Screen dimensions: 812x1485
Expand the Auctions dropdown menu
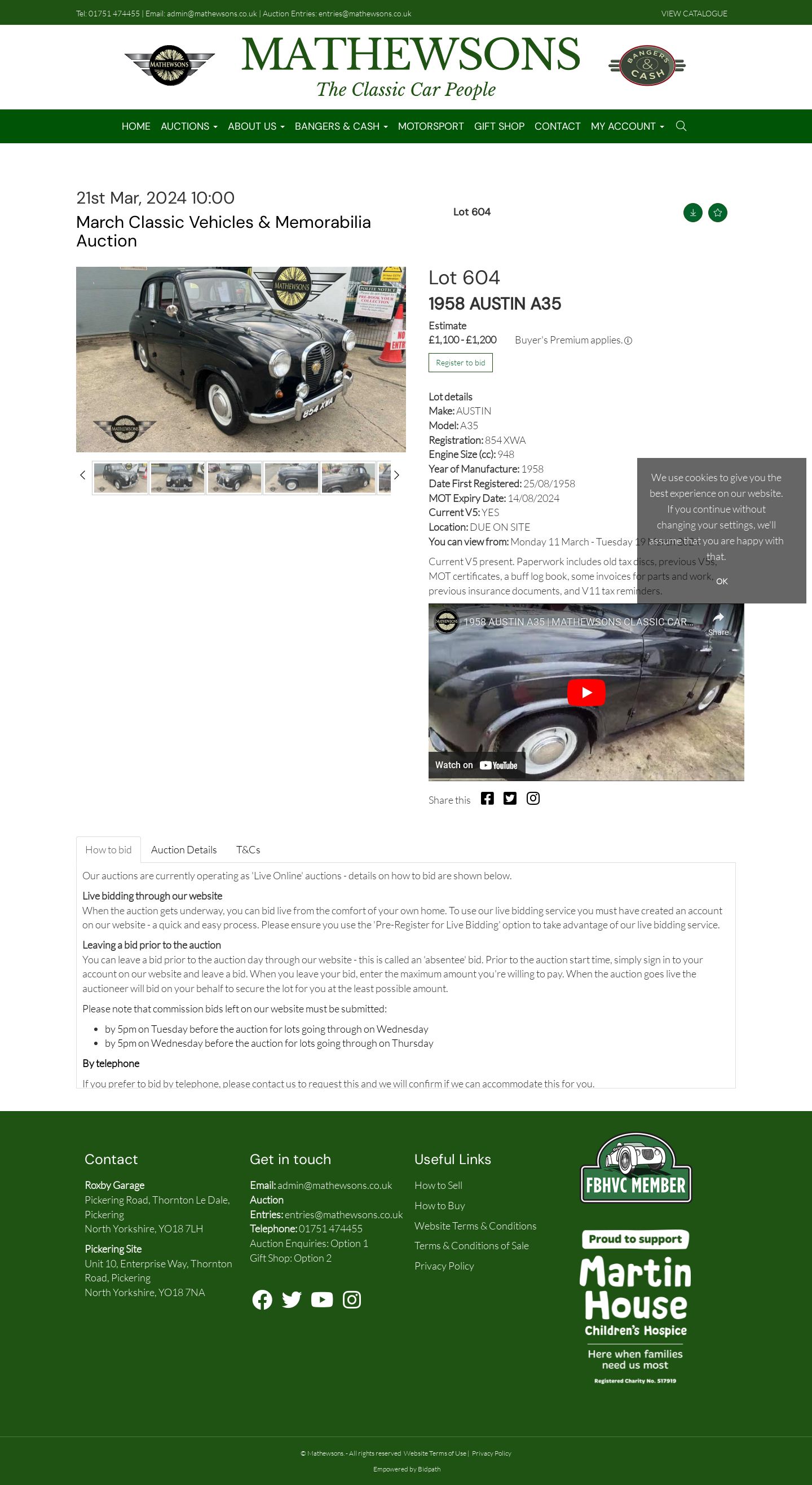188,126
